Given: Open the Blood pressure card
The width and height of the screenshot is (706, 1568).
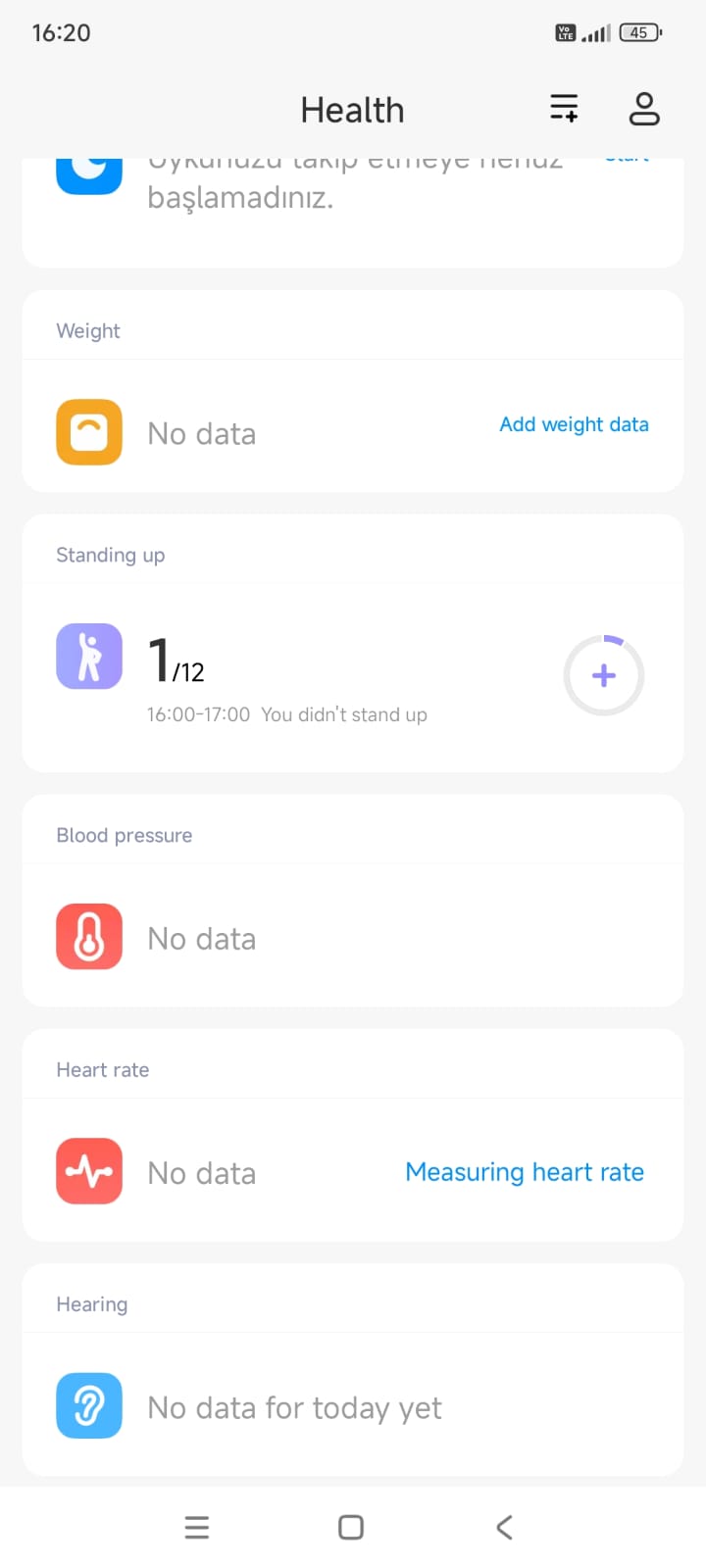Looking at the screenshot, I should tap(353, 901).
